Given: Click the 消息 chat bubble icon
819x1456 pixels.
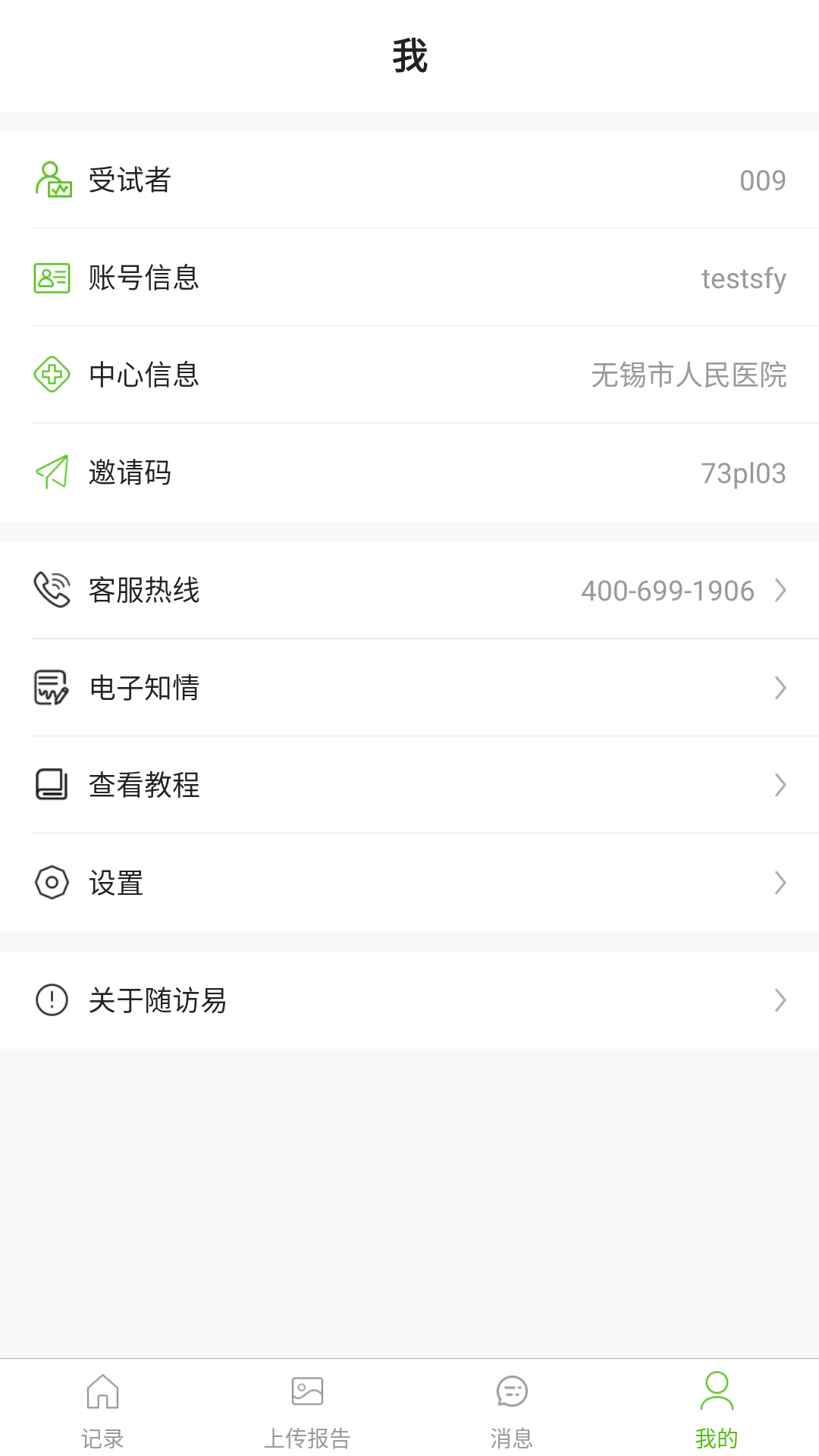Looking at the screenshot, I should (x=511, y=1392).
